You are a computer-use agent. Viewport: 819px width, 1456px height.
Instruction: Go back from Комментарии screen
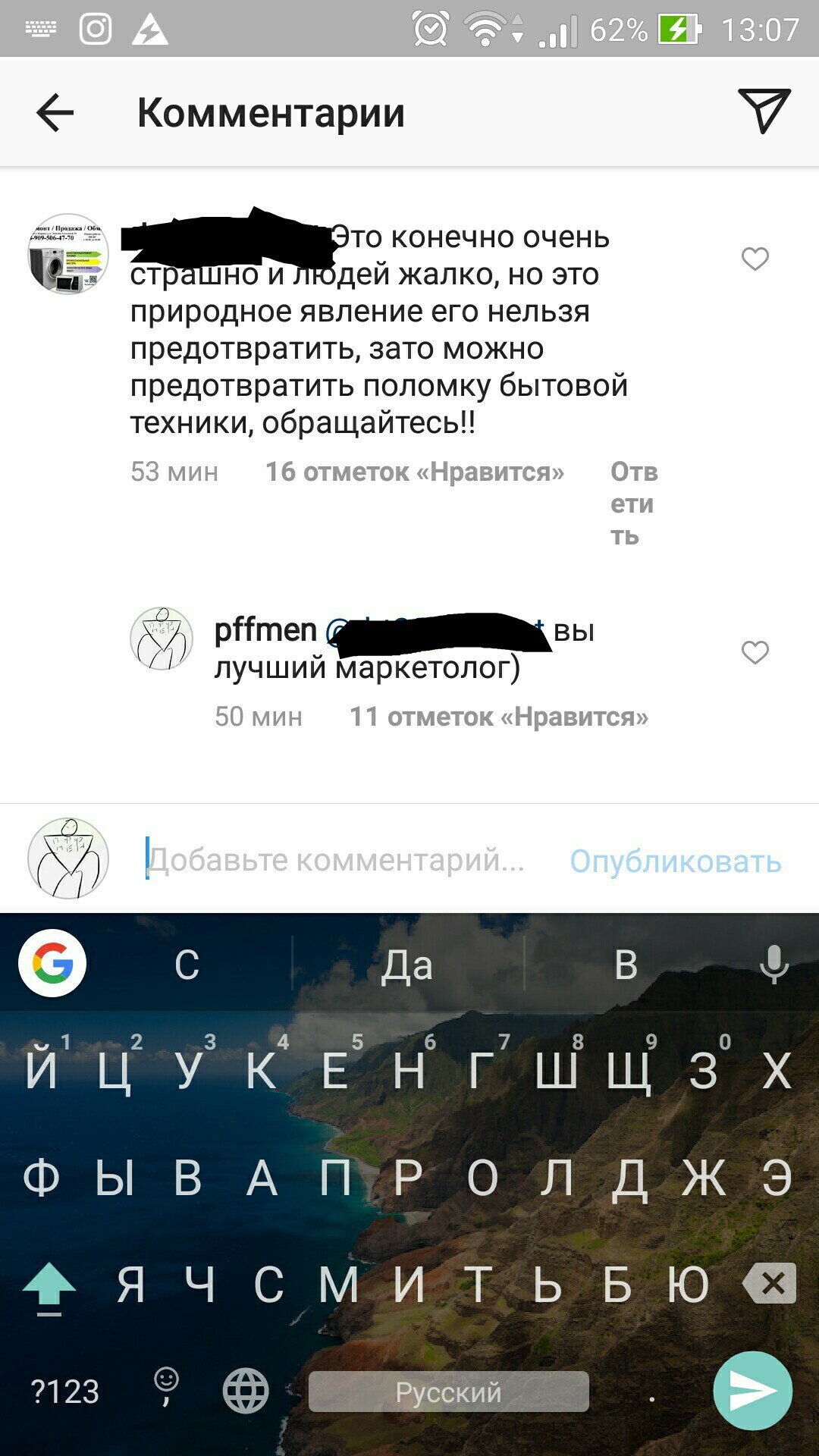[55, 113]
